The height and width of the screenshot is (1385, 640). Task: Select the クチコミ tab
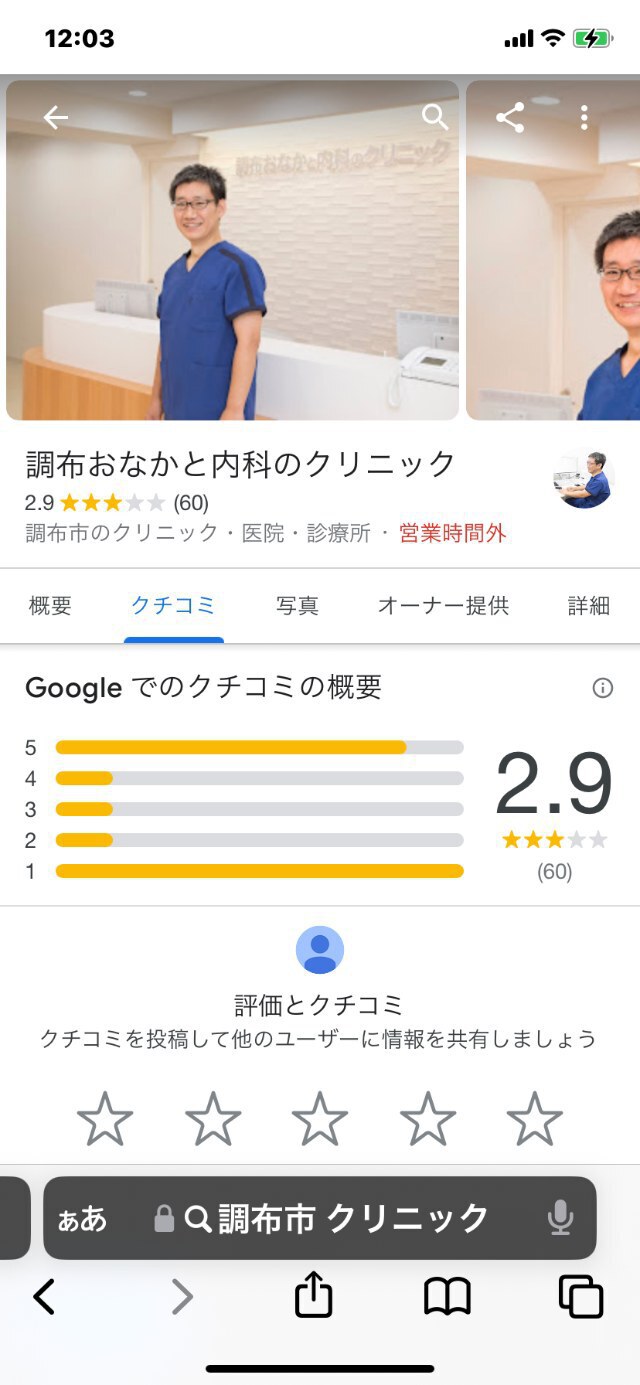(x=173, y=605)
